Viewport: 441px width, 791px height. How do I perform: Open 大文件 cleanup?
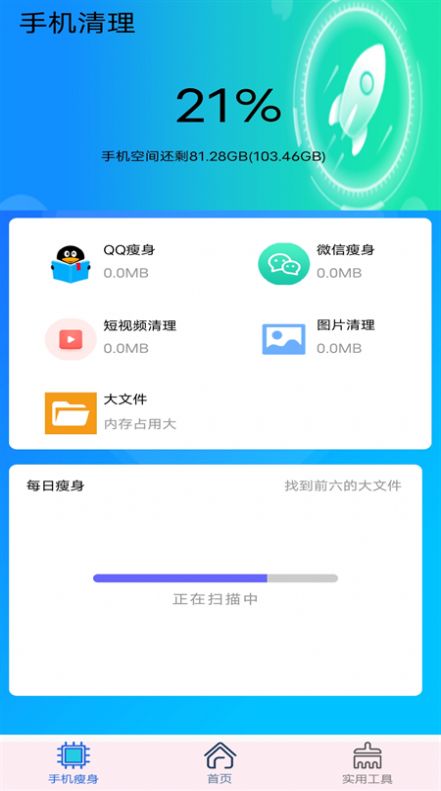click(x=111, y=413)
